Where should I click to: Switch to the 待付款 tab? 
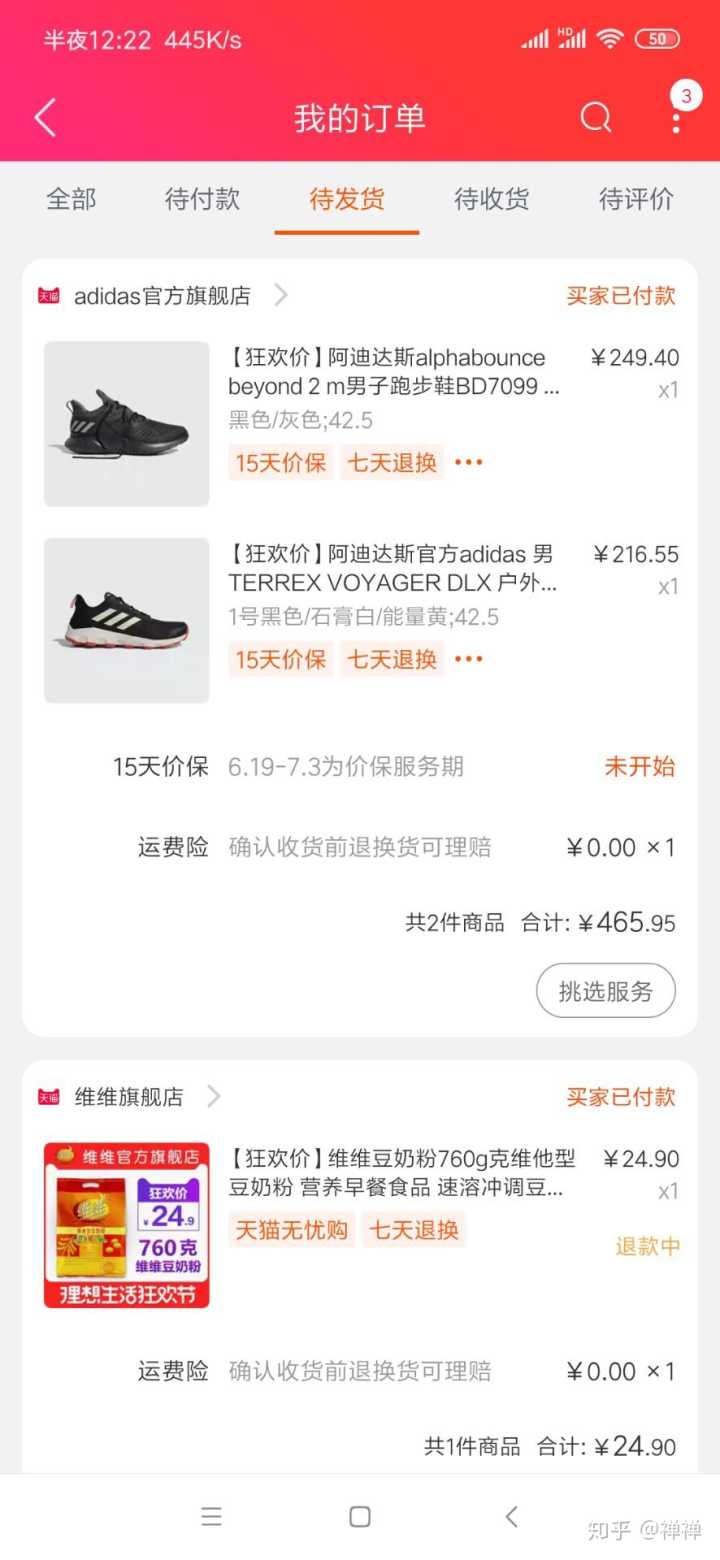pos(202,199)
